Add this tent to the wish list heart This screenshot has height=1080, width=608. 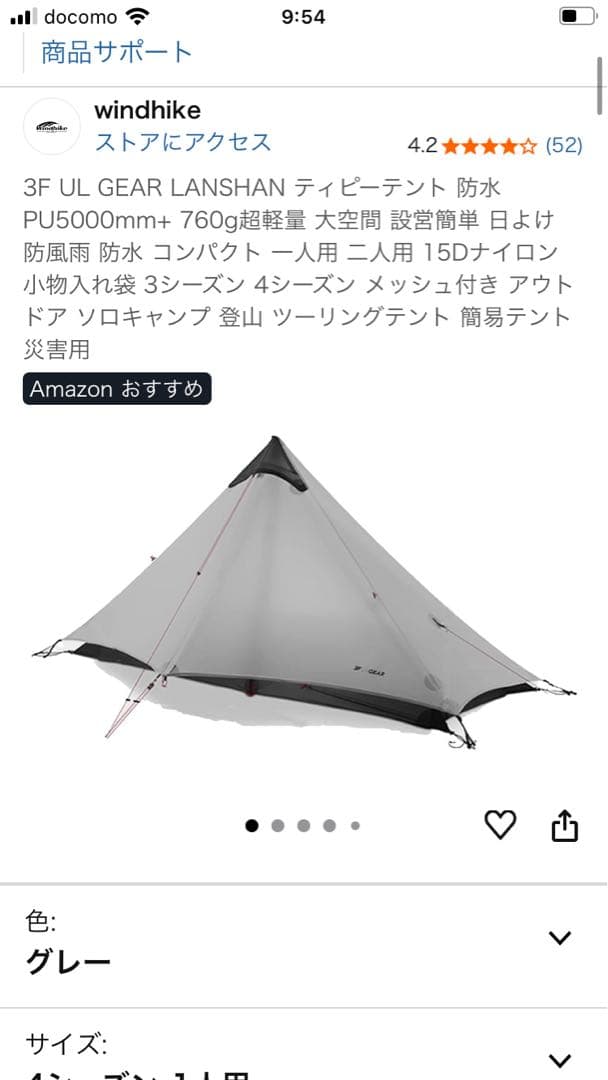tap(500, 825)
